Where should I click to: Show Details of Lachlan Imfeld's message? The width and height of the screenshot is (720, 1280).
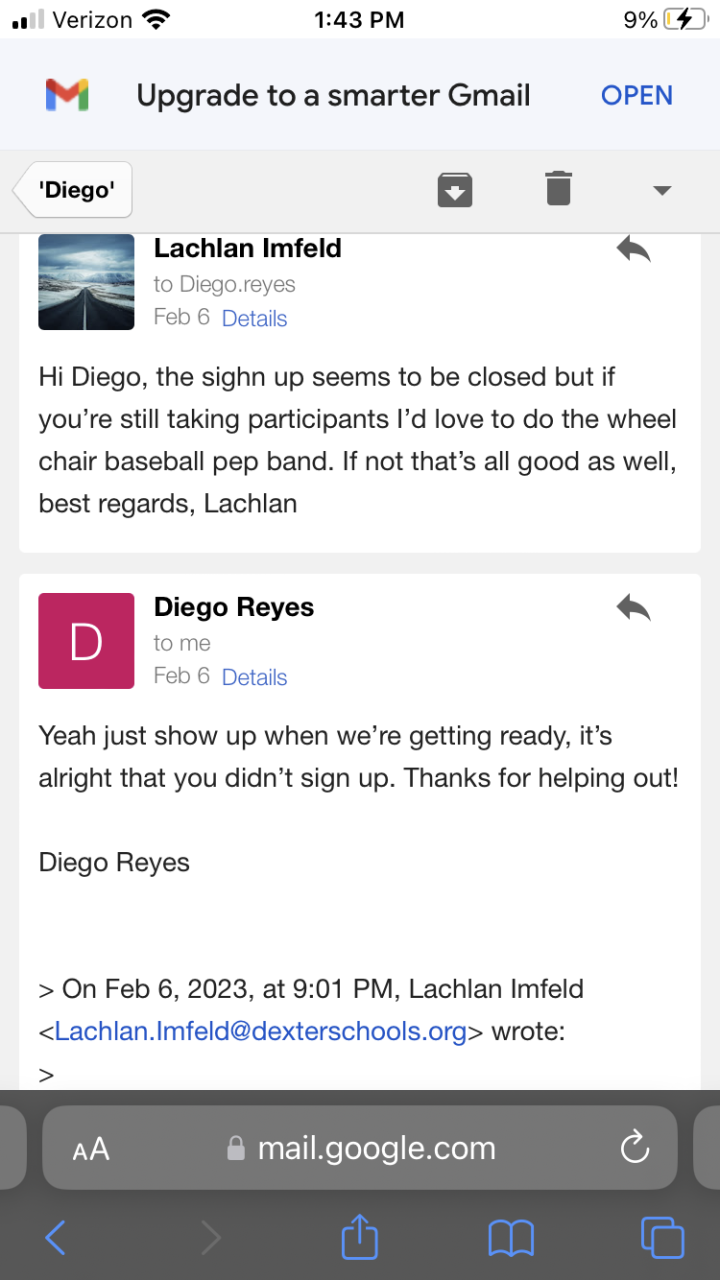pyautogui.click(x=254, y=319)
